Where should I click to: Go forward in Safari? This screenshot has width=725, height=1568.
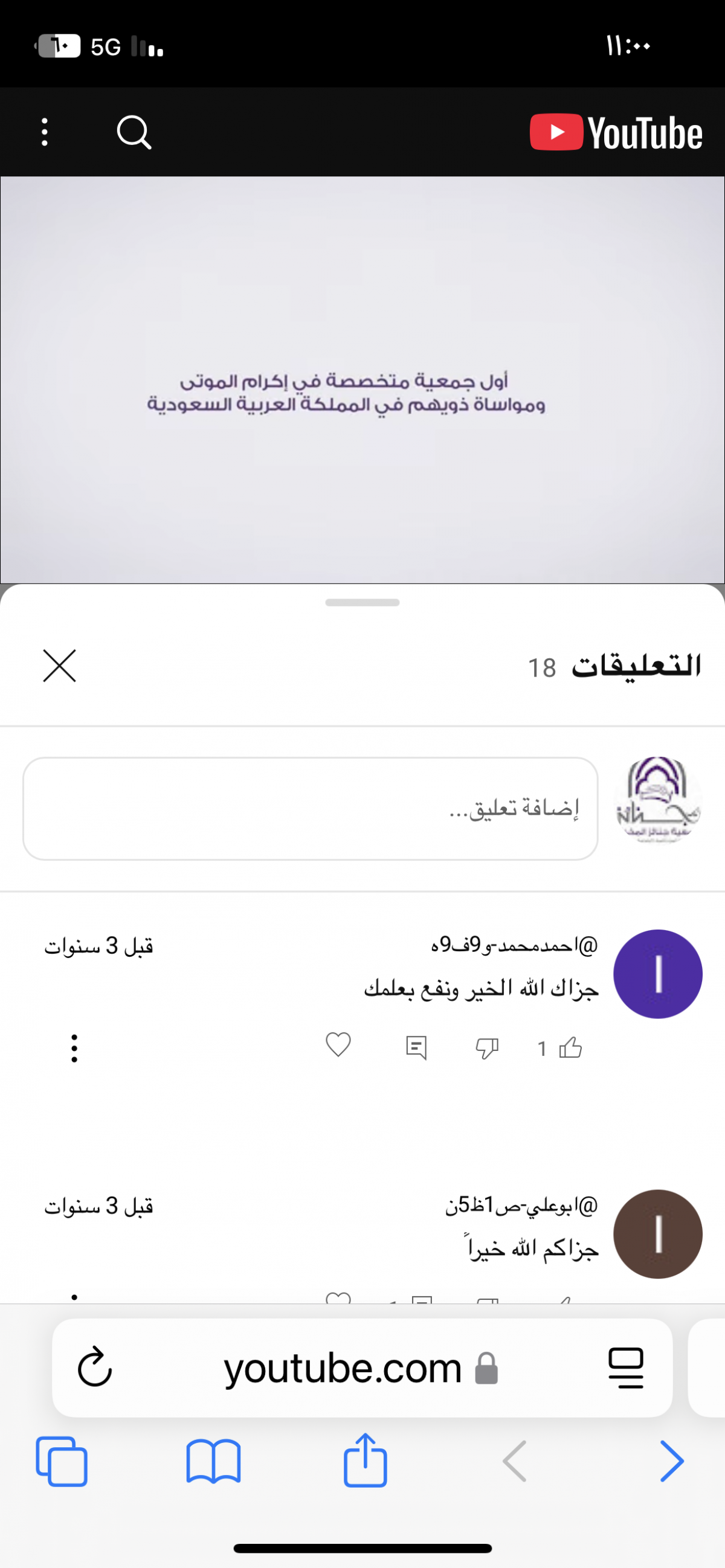pos(672,1461)
